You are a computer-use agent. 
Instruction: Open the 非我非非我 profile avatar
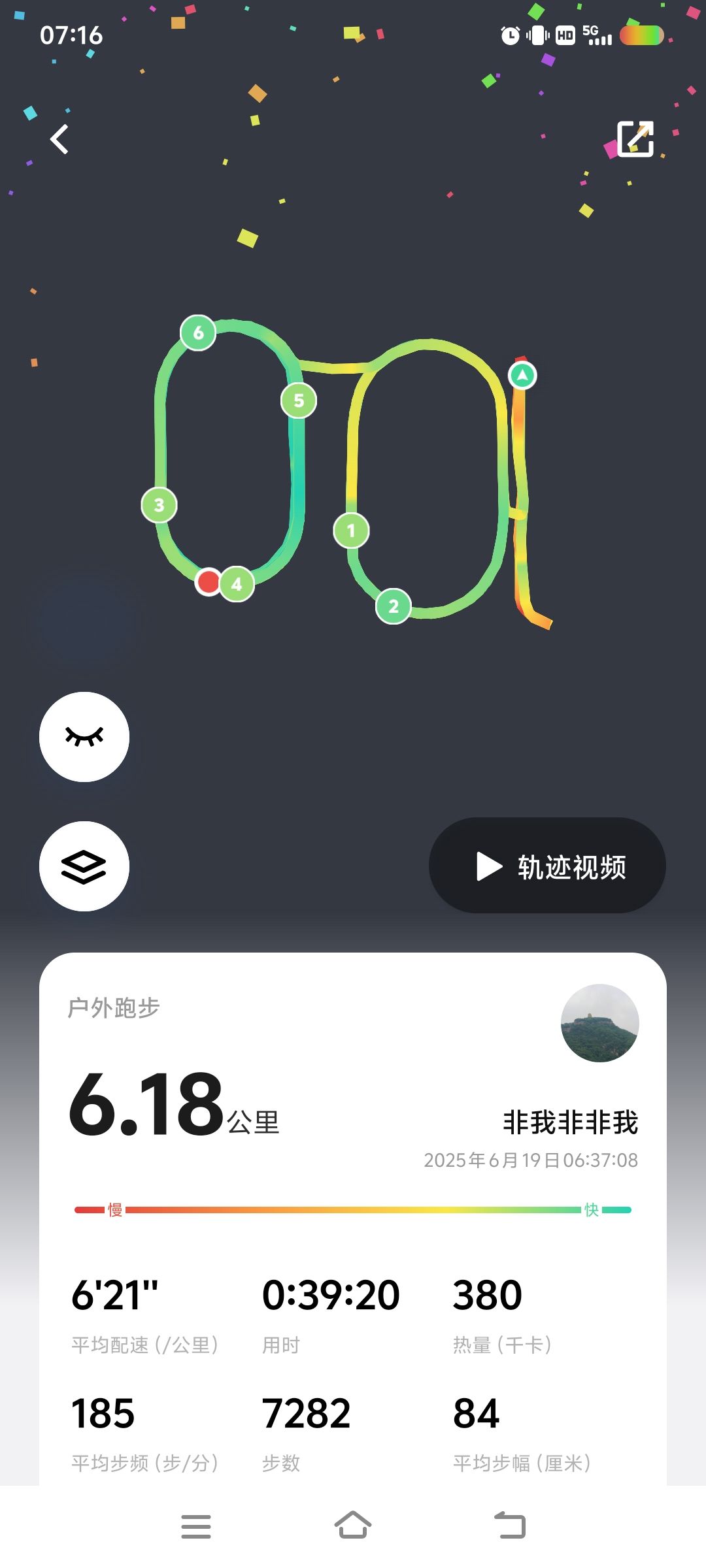pos(599,1022)
